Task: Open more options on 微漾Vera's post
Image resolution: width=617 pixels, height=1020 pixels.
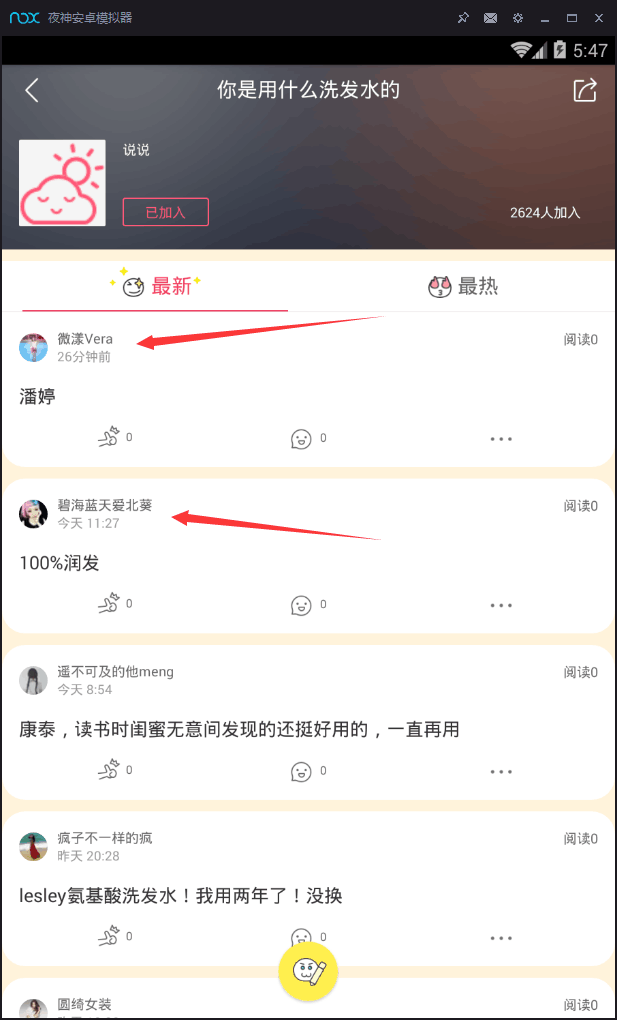Action: pos(501,438)
